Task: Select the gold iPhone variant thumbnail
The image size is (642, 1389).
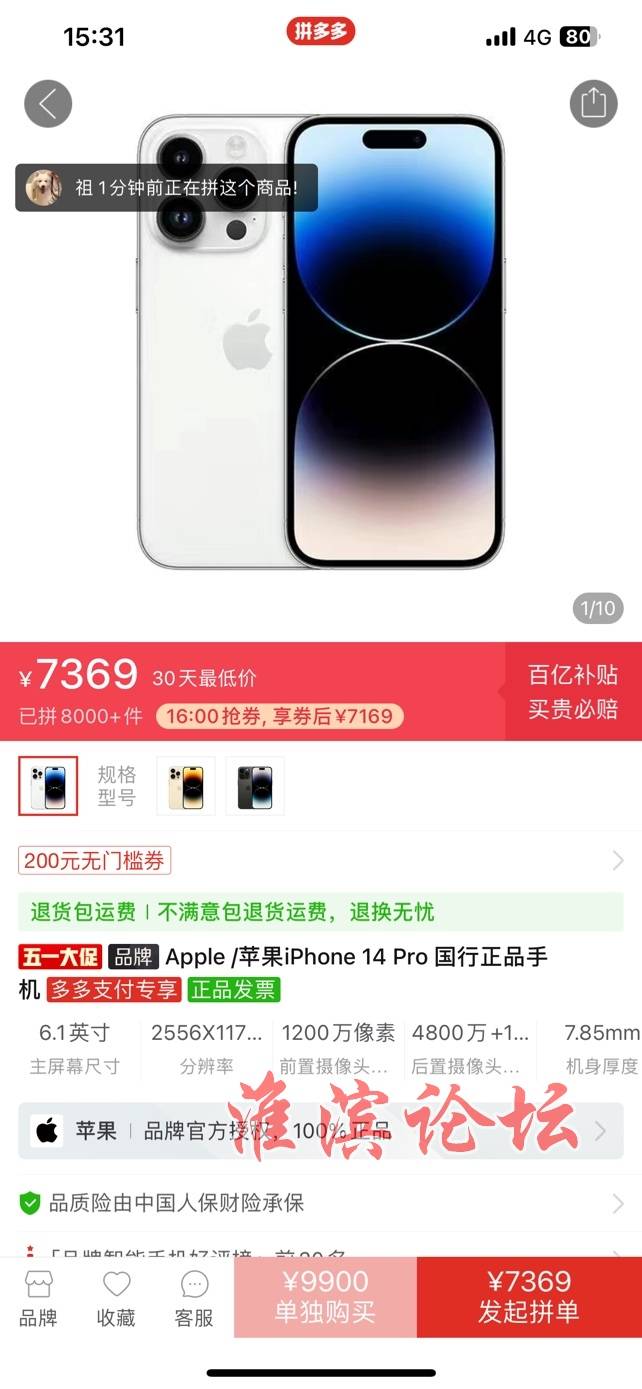Action: (x=186, y=786)
